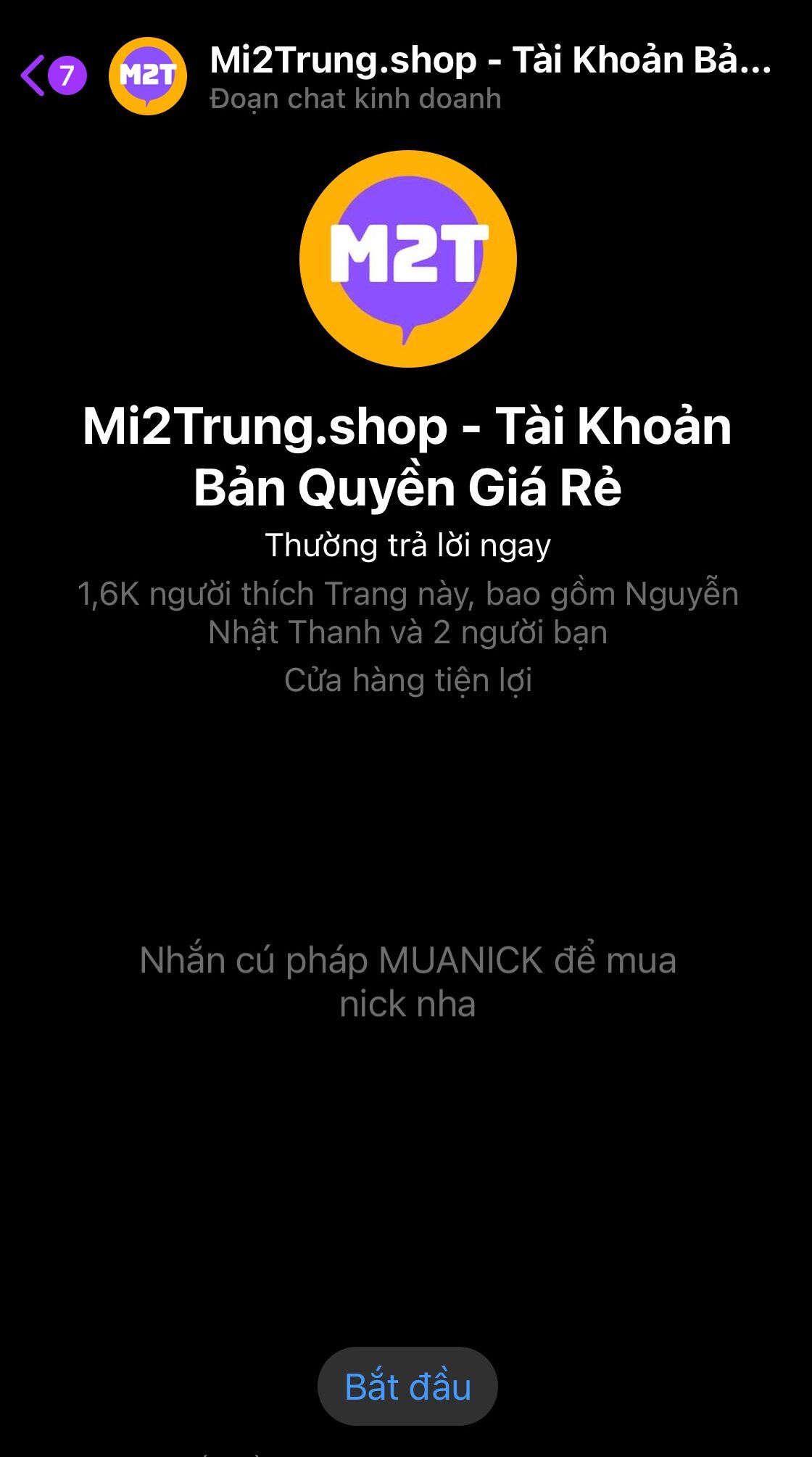The width and height of the screenshot is (812, 1457).
Task: Open the large M2T page profile picture
Action: pyautogui.click(x=407, y=259)
